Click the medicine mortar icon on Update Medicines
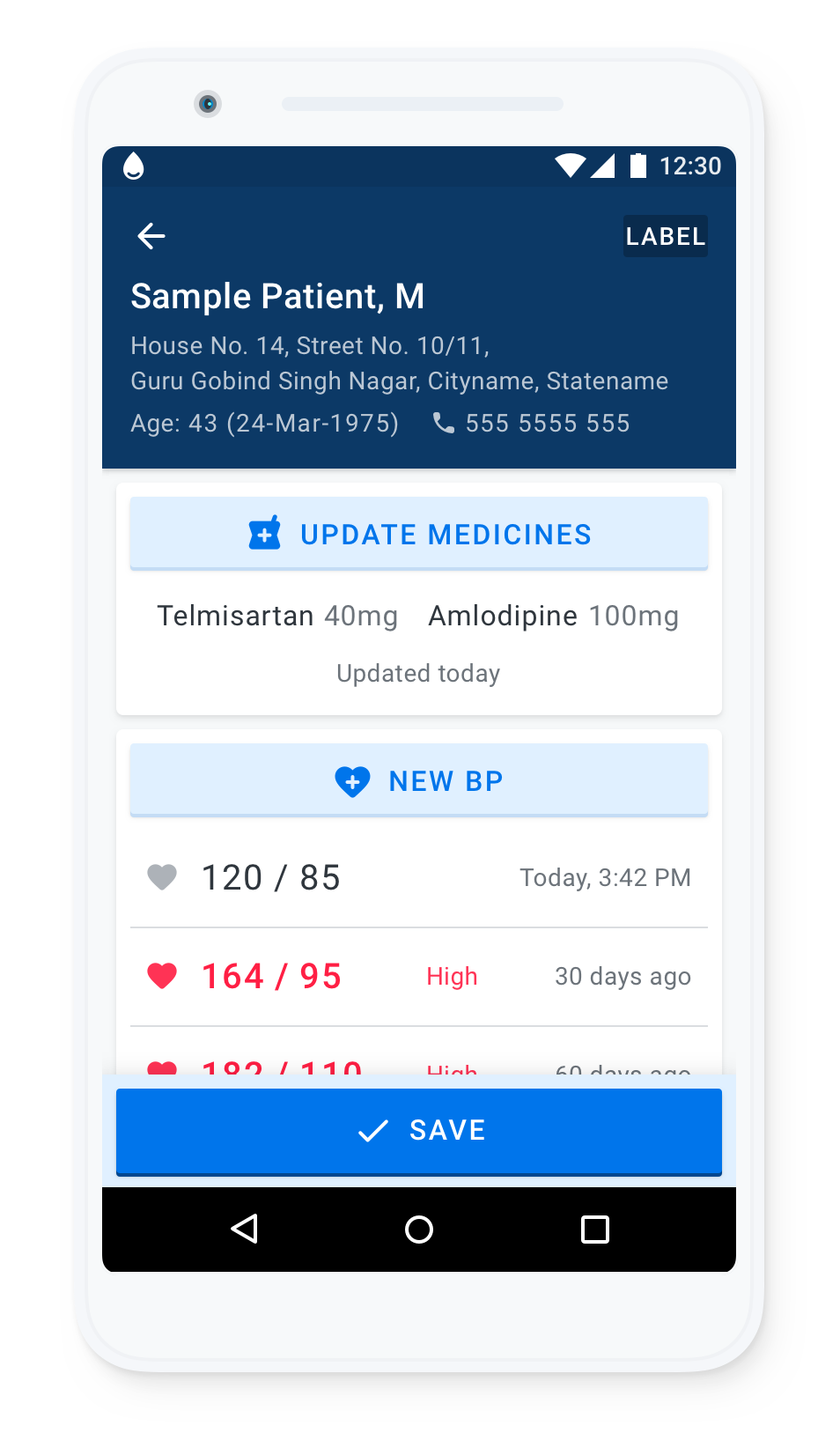 263,533
